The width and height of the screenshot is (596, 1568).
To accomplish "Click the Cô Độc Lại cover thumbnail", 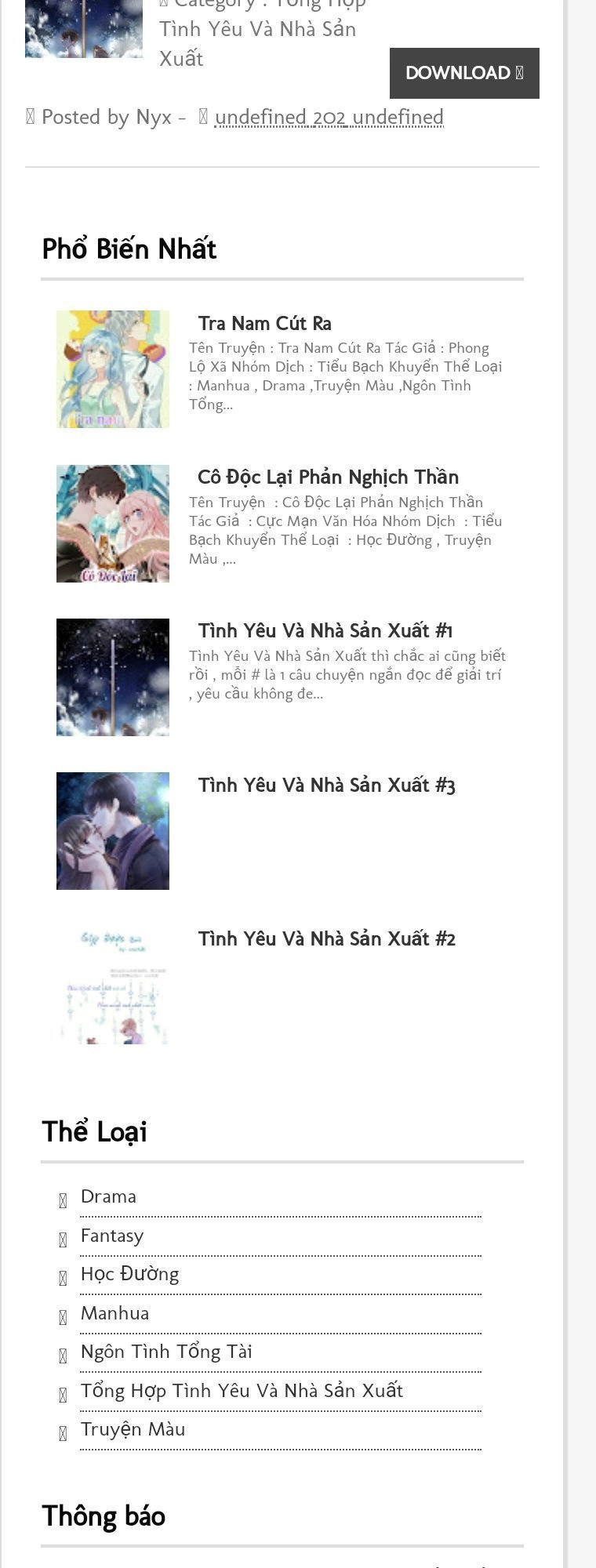I will click(x=112, y=522).
